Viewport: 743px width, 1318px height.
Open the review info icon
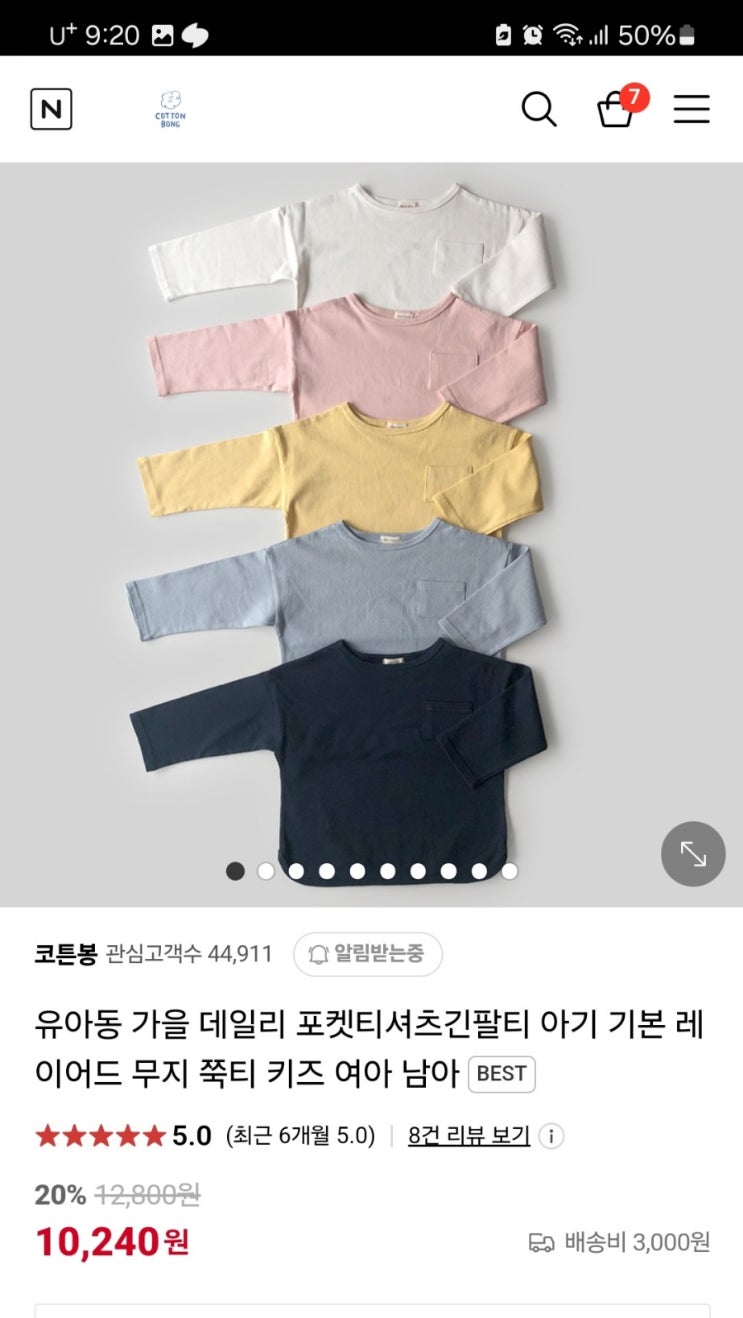[551, 1136]
